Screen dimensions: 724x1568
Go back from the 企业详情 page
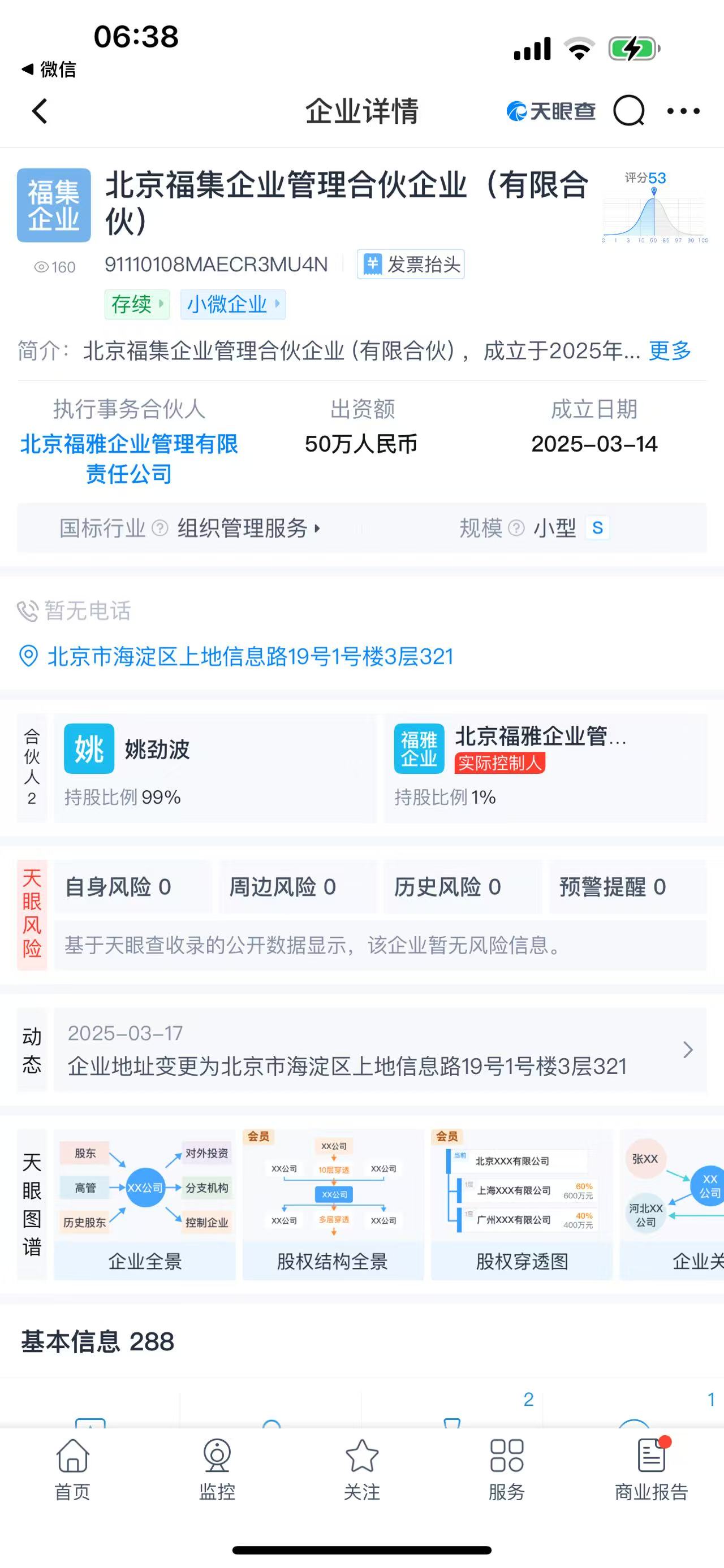coord(40,111)
